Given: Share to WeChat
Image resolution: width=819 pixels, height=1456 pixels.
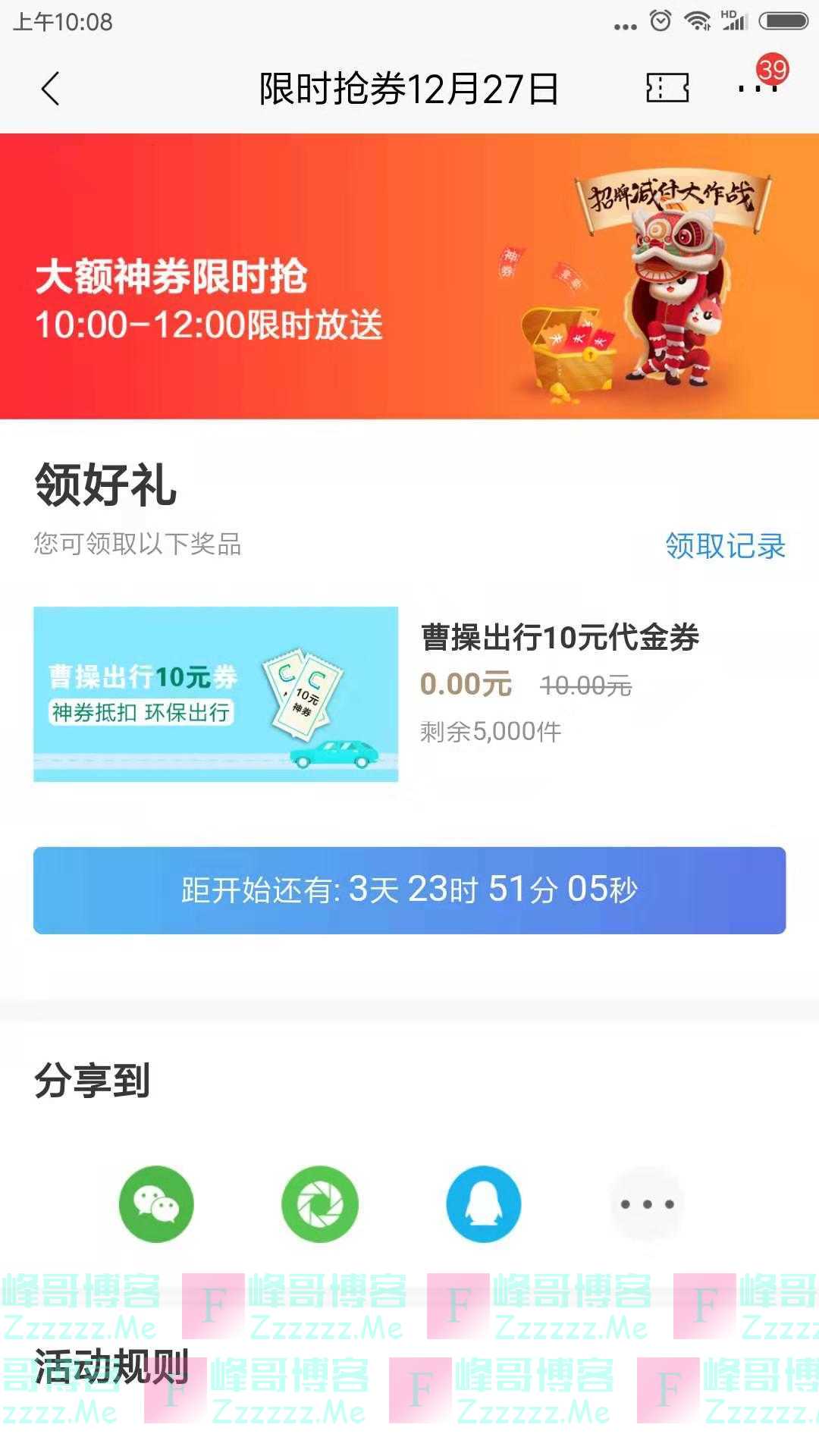Looking at the screenshot, I should coord(156,1204).
